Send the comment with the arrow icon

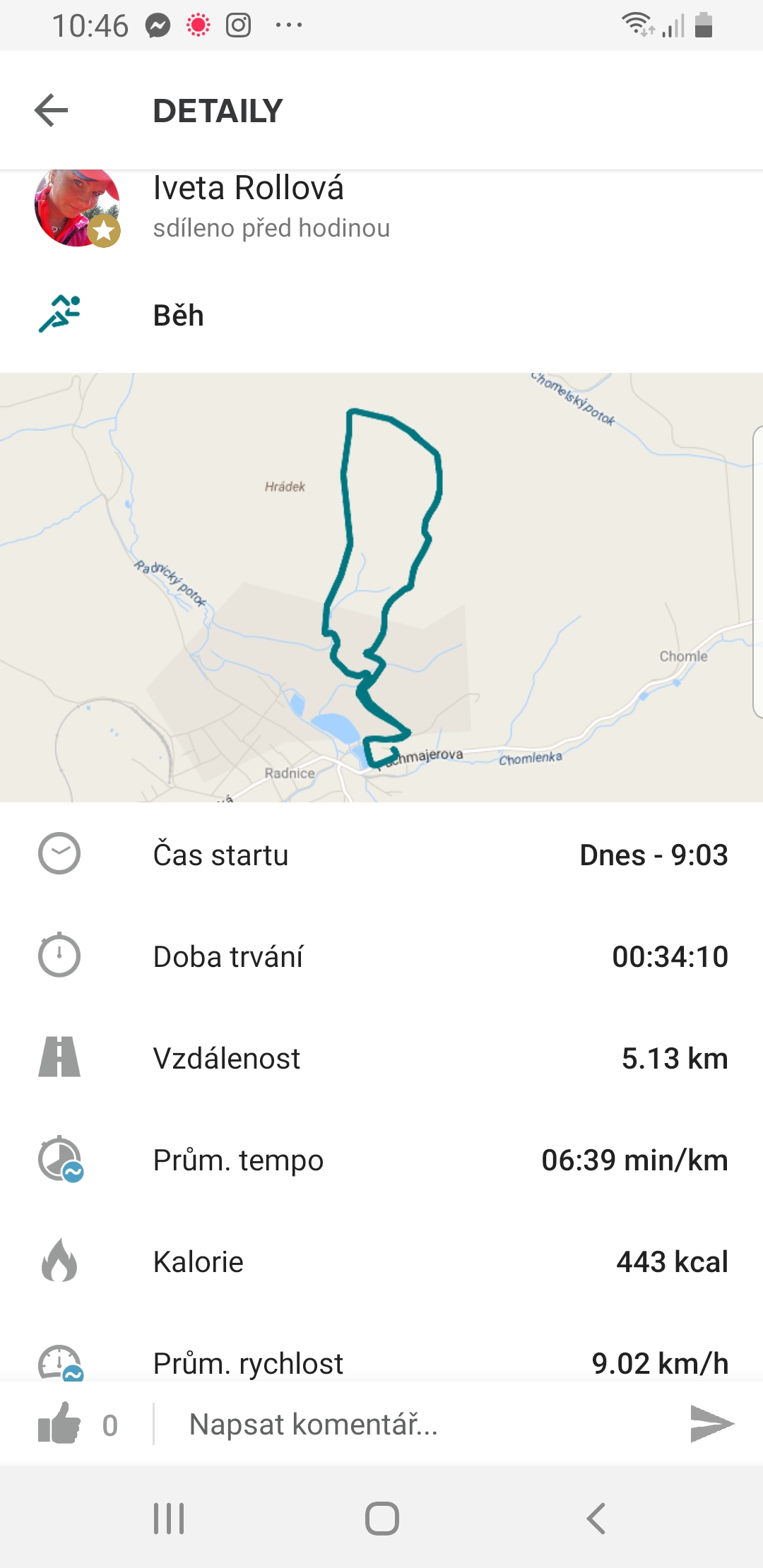point(711,1423)
